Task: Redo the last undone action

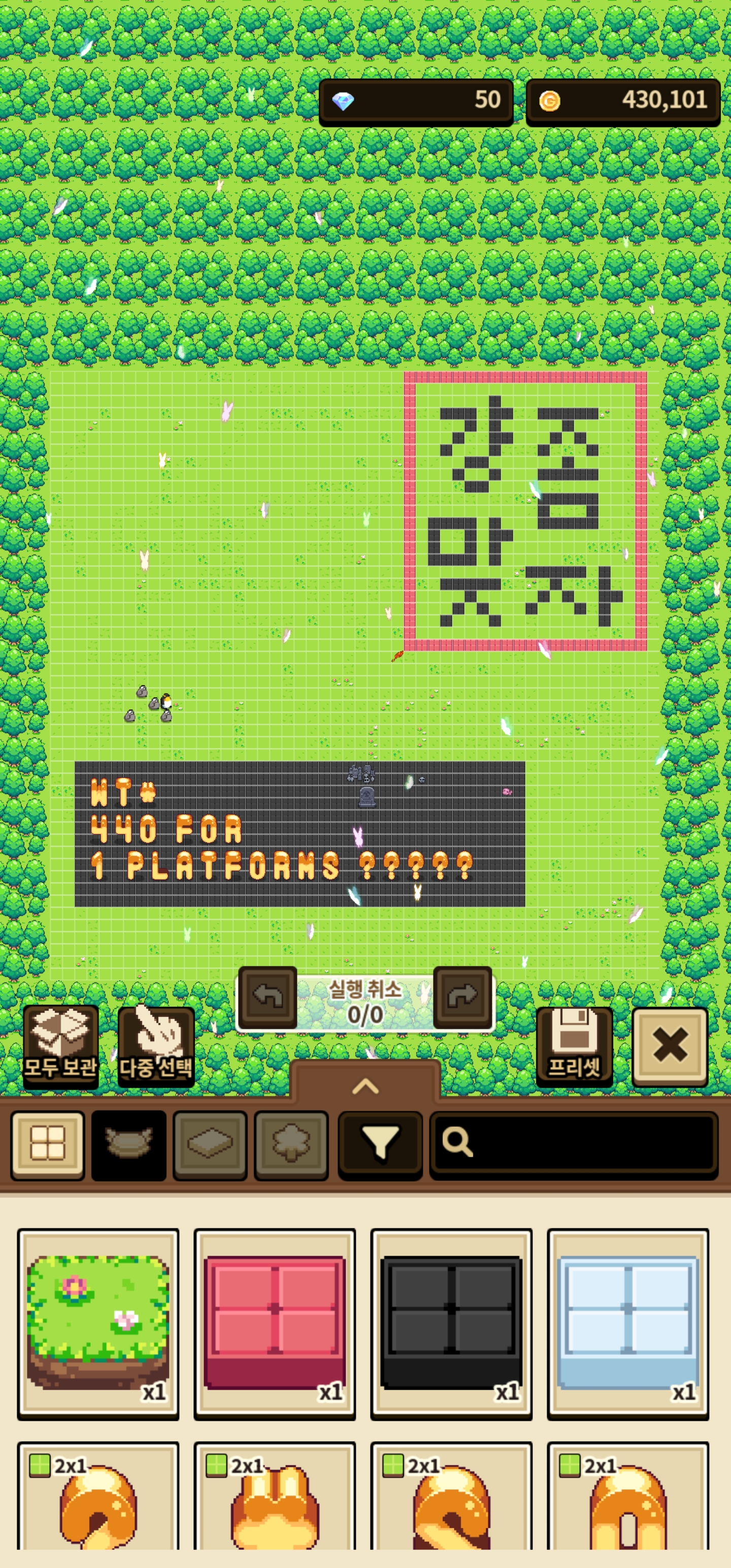Action: [462, 996]
